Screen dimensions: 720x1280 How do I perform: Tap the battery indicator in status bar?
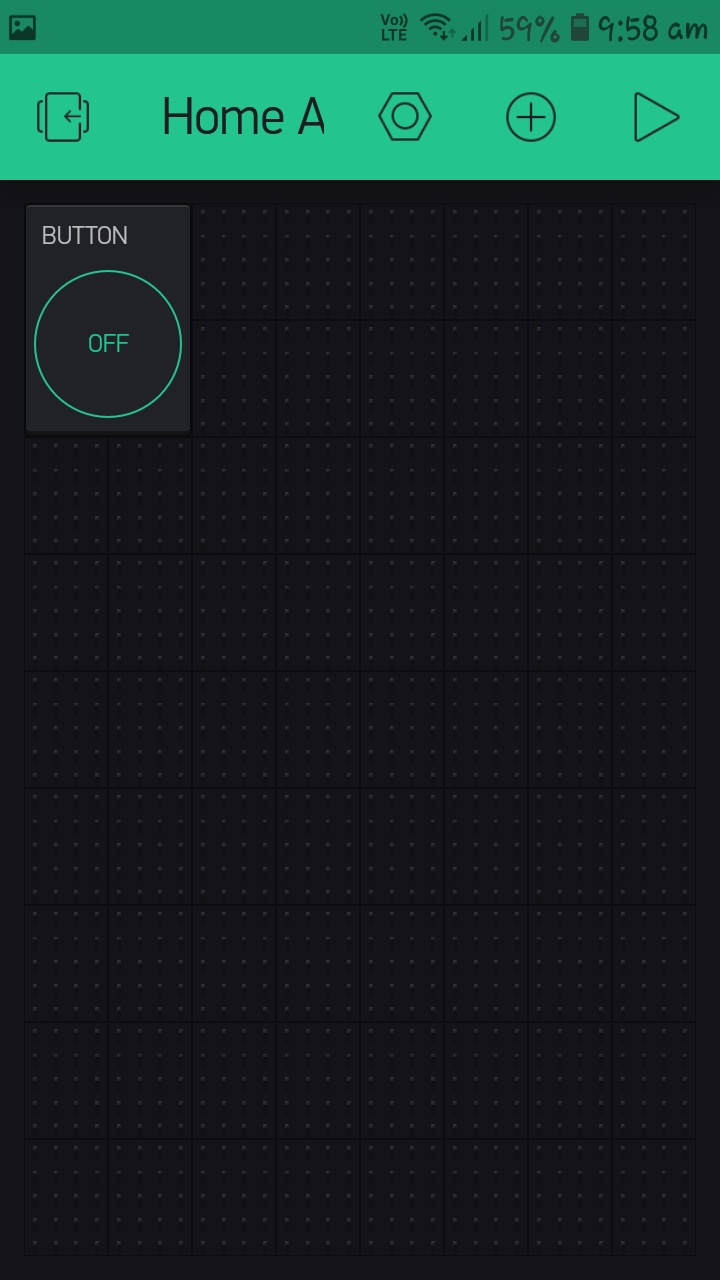pyautogui.click(x=581, y=28)
